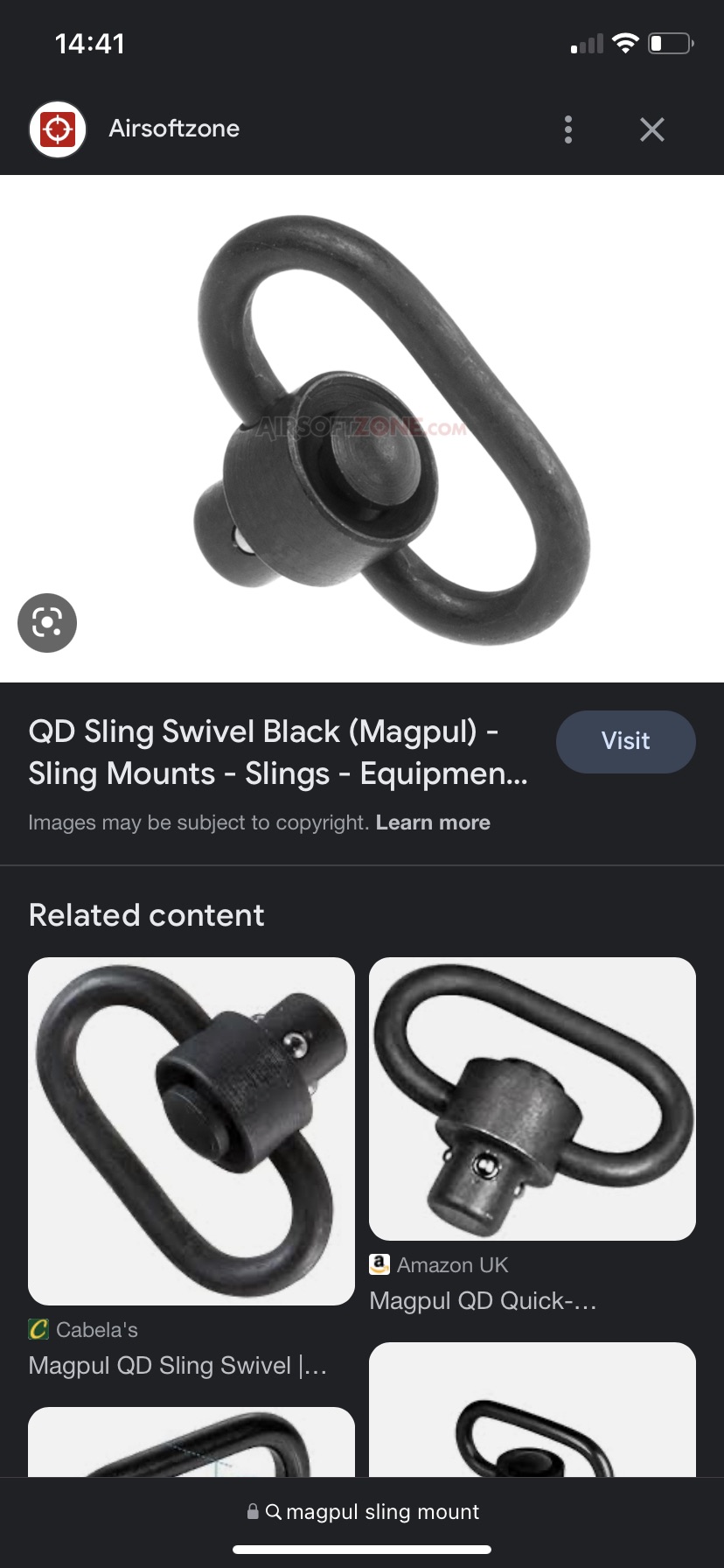Open the Cabela's Magpul QD Sling Swivel result
This screenshot has width=724, height=1568.
coord(191,1130)
